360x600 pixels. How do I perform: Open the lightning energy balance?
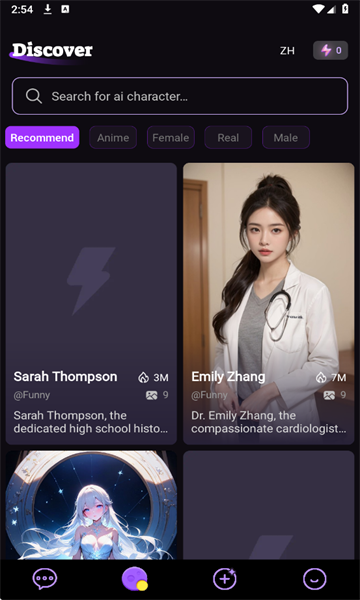click(331, 51)
